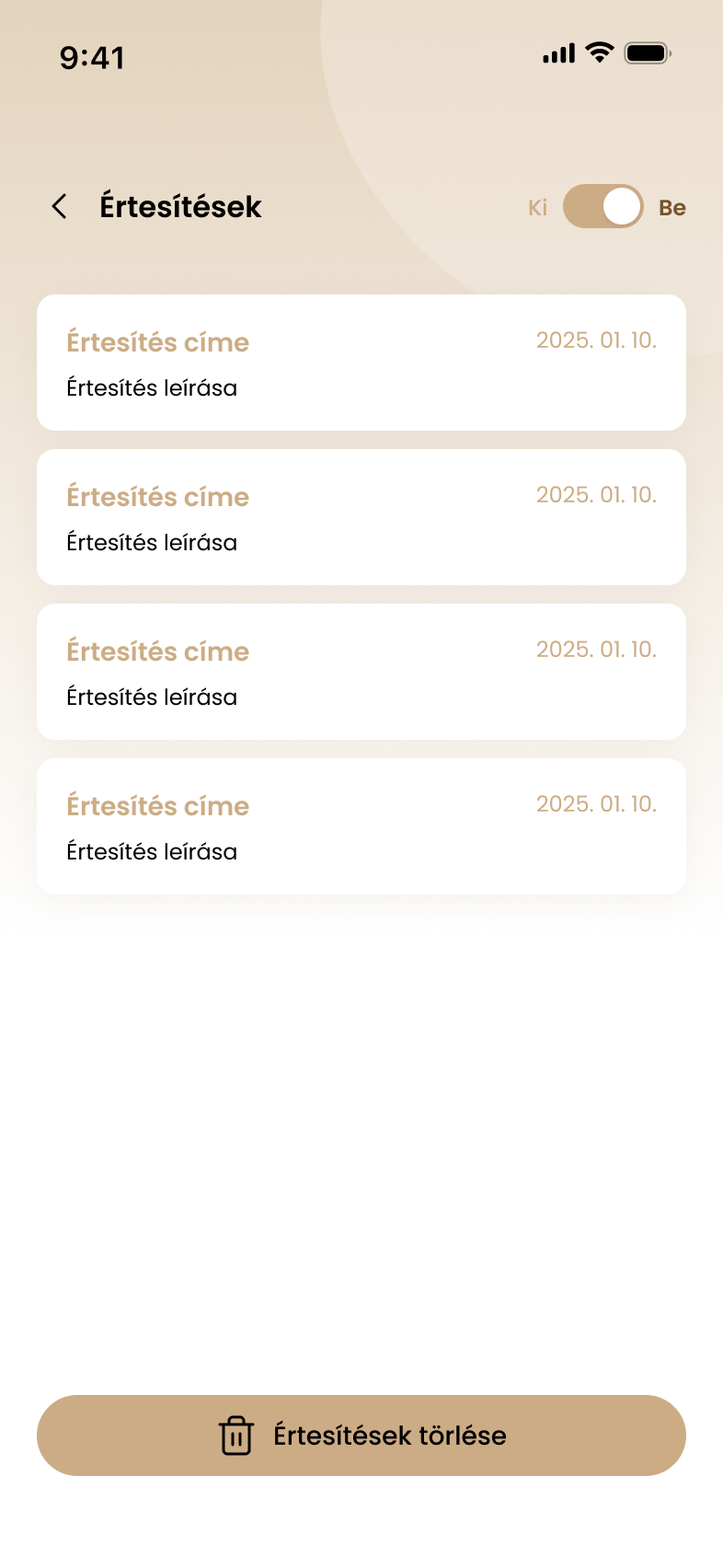This screenshot has width=723, height=1568.
Task: Tap the Értesítések törlése button
Action: click(361, 1435)
